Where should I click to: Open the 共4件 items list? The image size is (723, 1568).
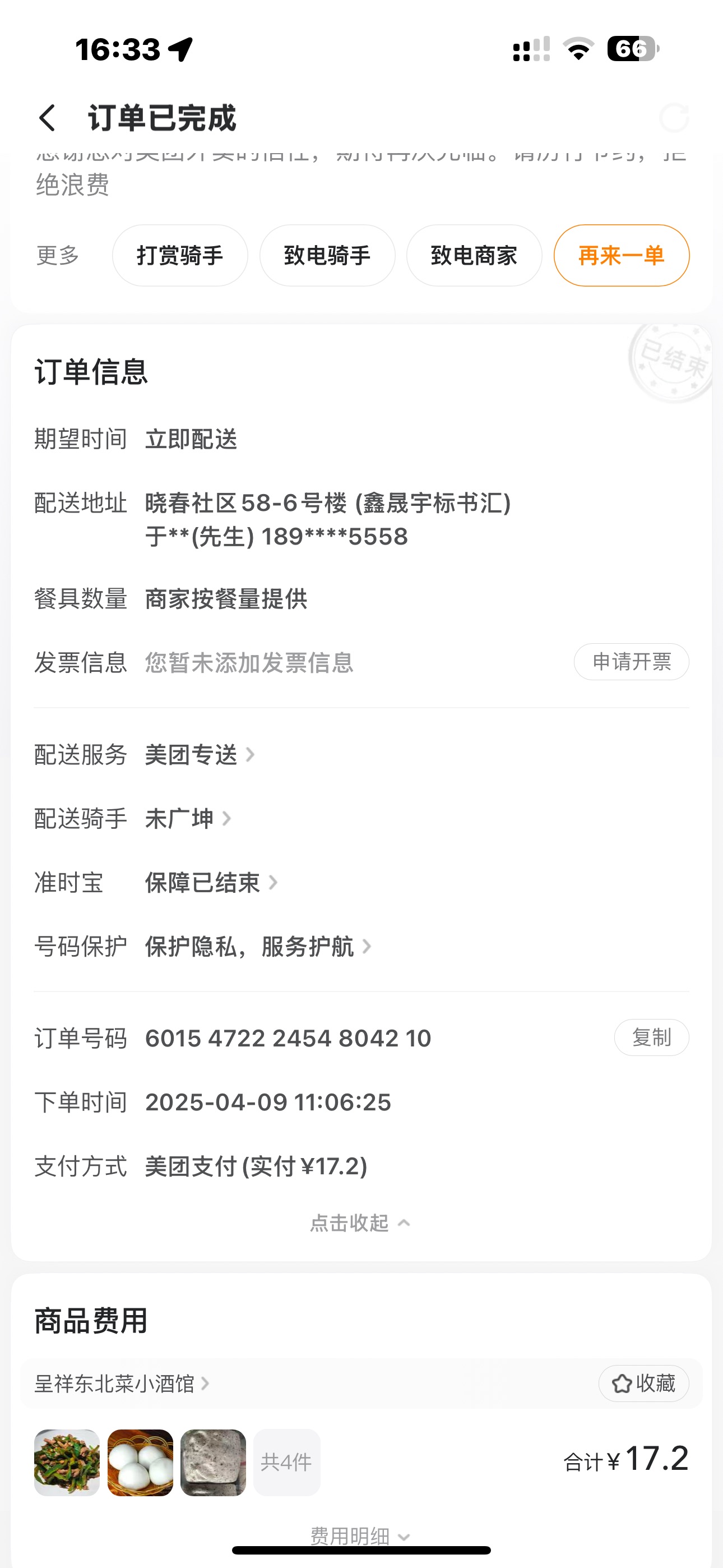coord(286,1462)
